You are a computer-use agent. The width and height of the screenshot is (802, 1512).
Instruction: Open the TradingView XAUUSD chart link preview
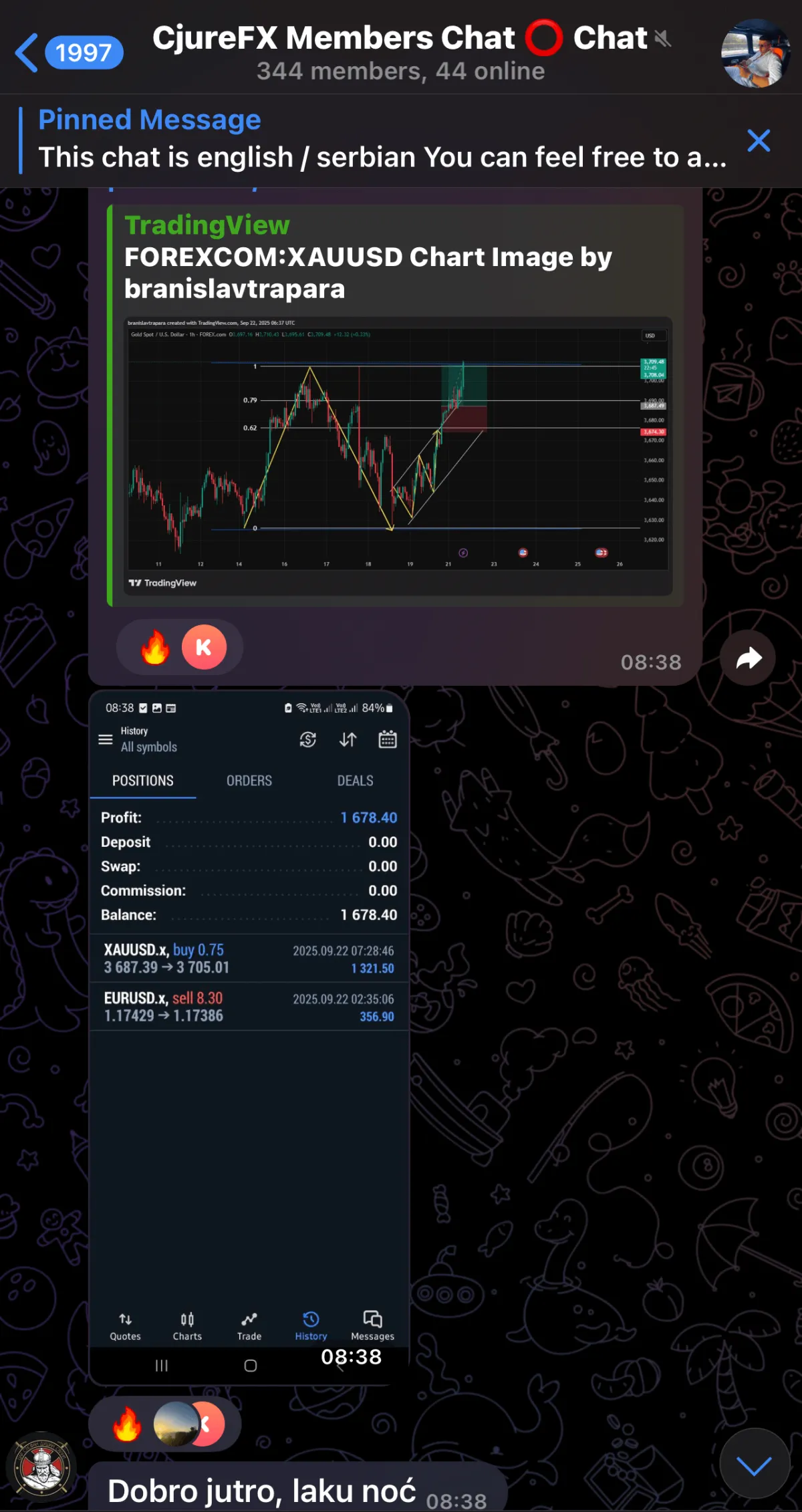[398, 455]
